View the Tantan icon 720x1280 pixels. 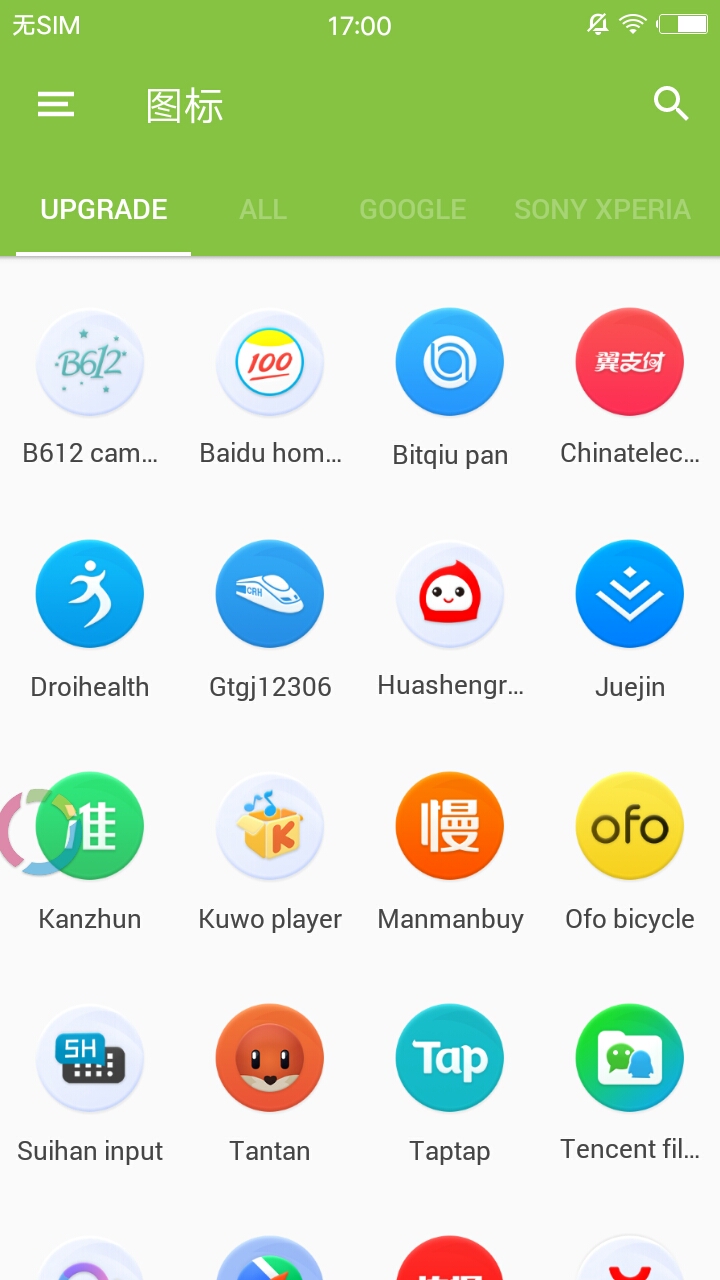[x=270, y=1058]
